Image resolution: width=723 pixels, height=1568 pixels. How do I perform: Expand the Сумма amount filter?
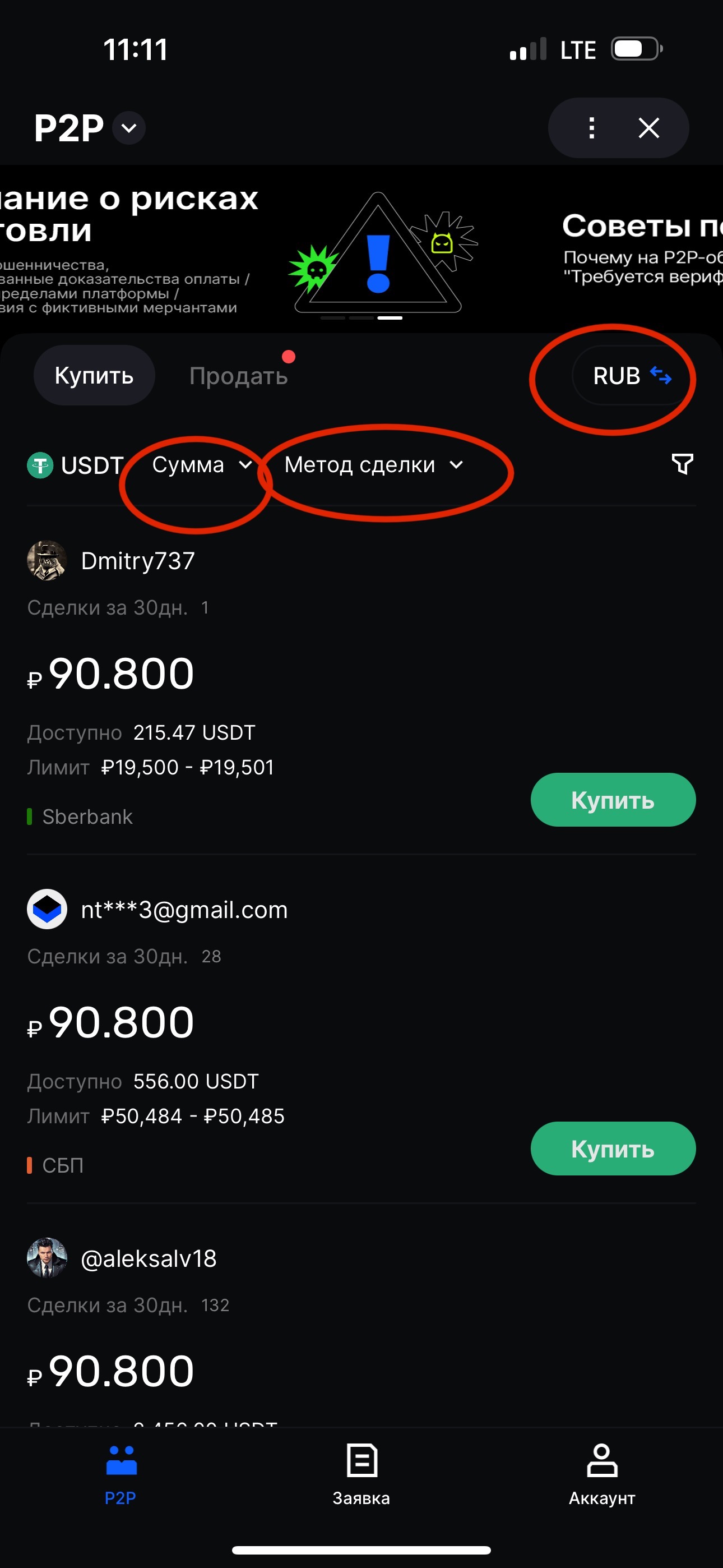pyautogui.click(x=201, y=465)
